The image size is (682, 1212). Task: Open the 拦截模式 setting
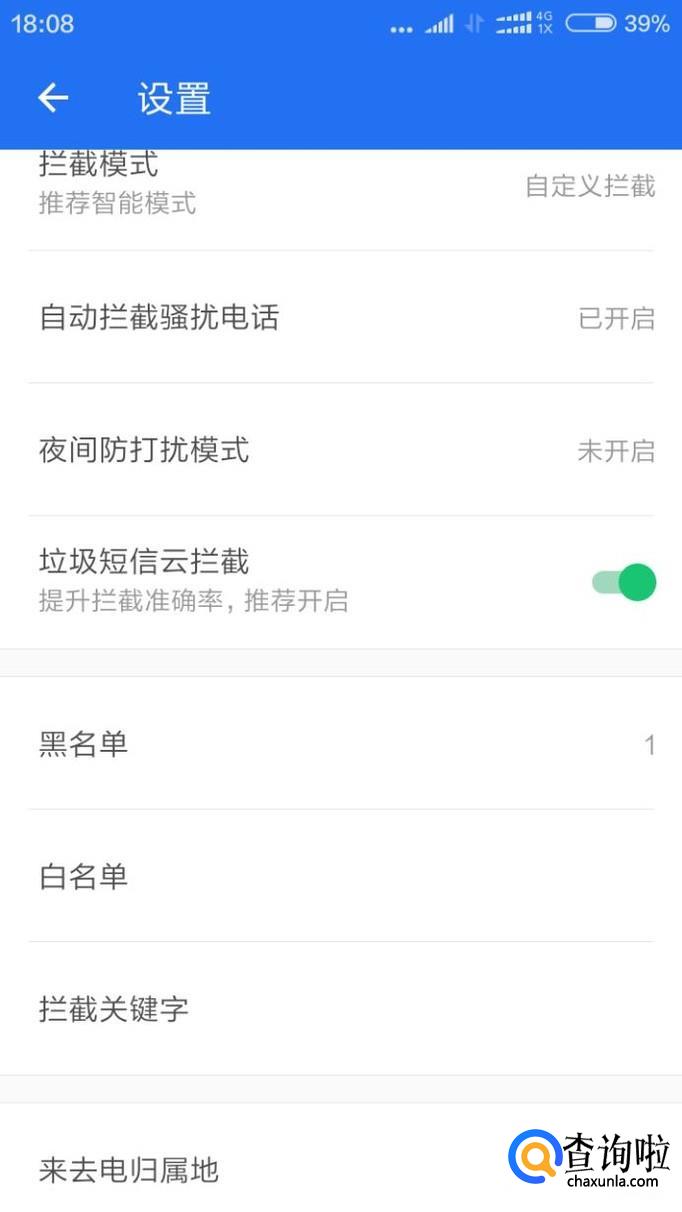pos(340,185)
